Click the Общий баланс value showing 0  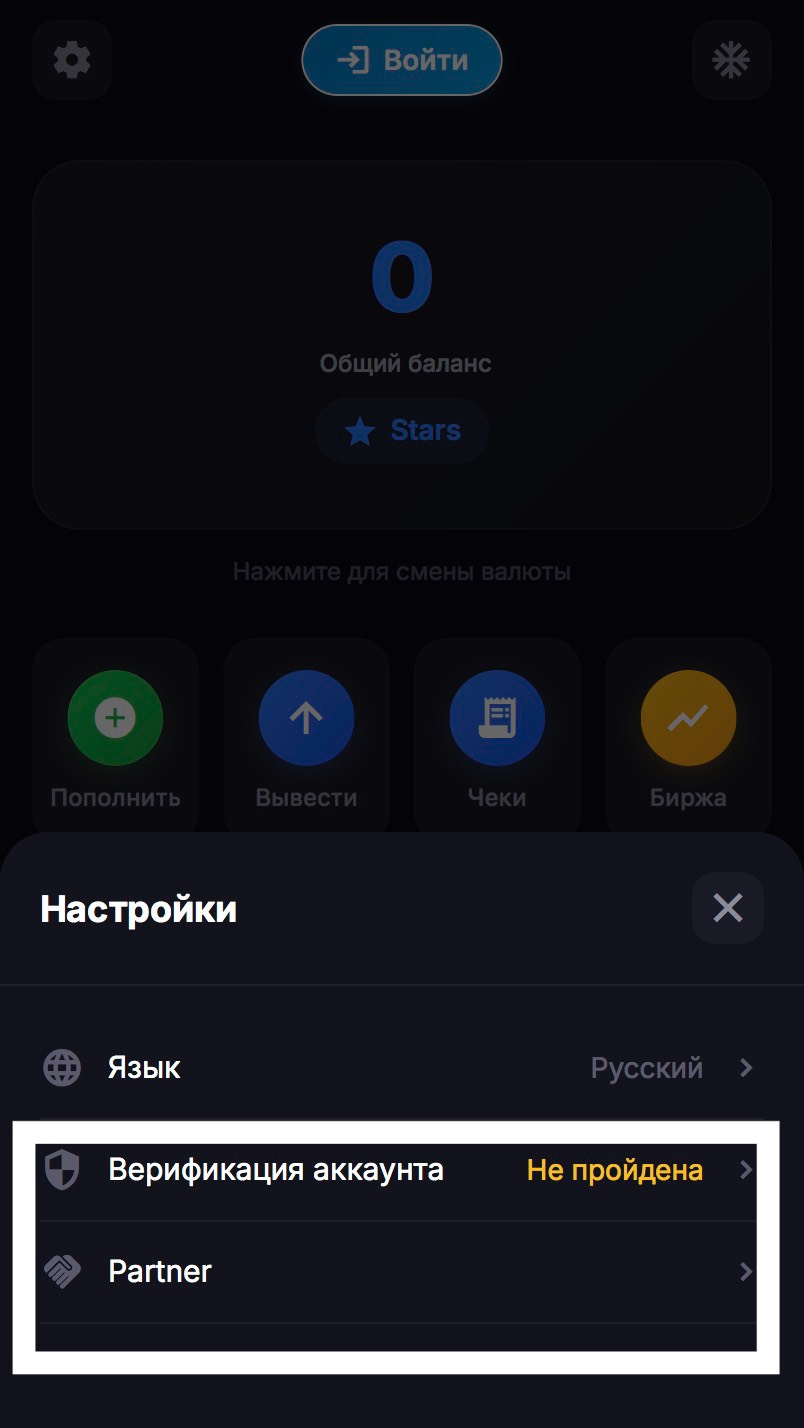(x=401, y=276)
